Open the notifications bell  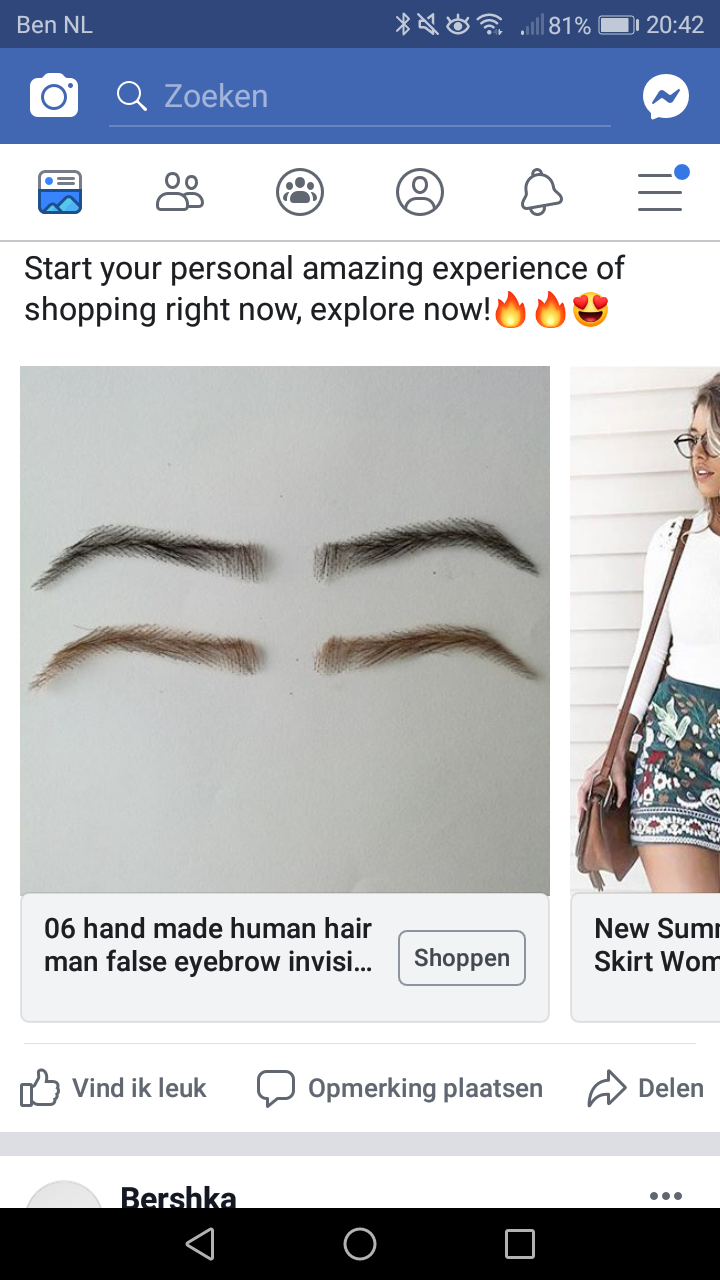point(541,192)
